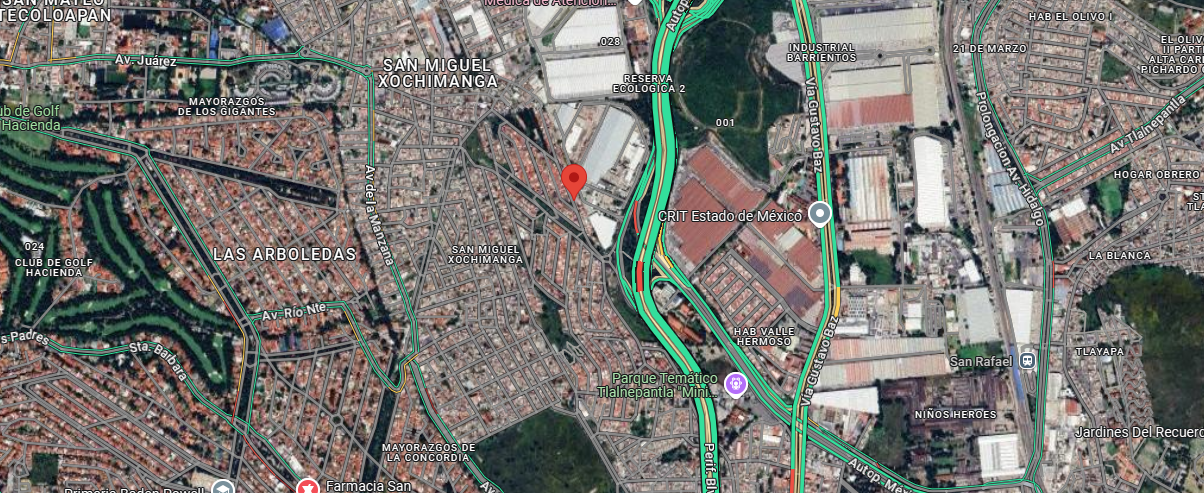
Task: Select the San Rafael train station marker
Action: (x=1027, y=360)
